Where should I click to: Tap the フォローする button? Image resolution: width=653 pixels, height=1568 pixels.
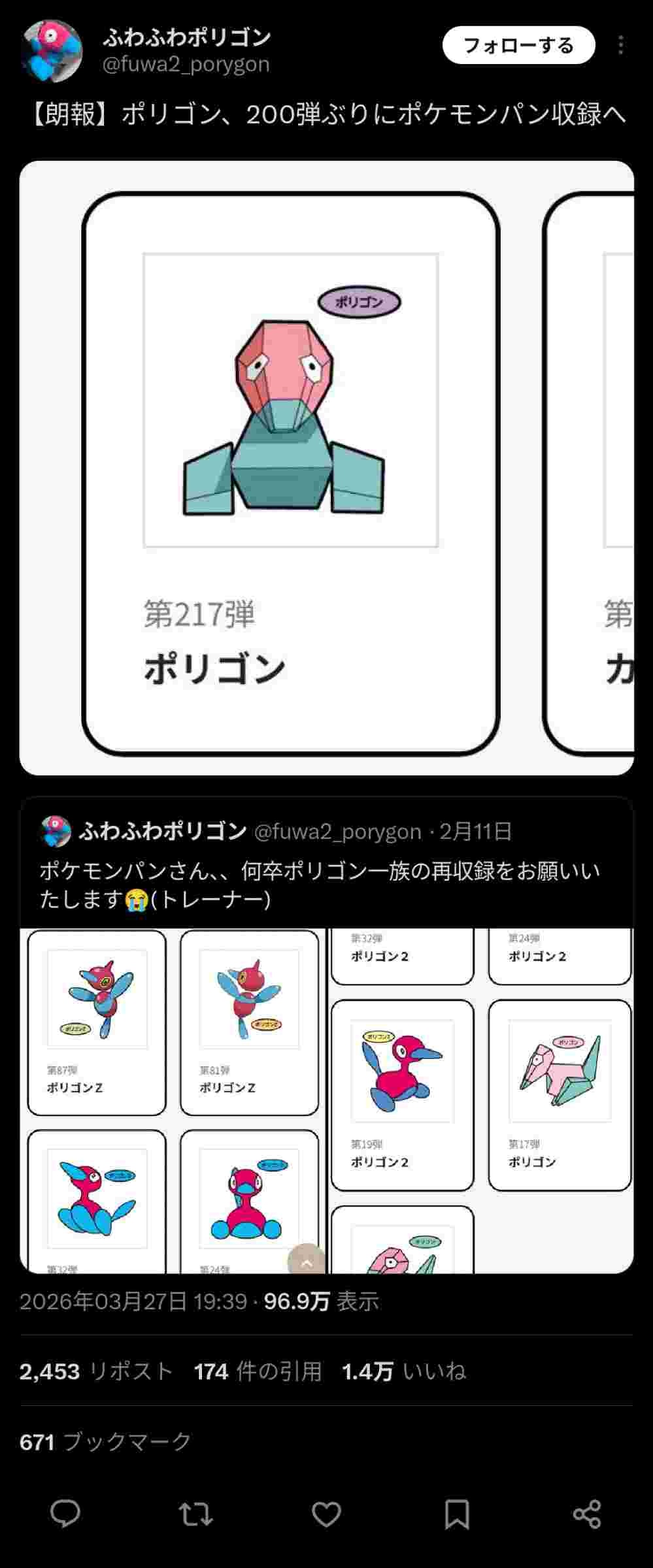tap(518, 46)
